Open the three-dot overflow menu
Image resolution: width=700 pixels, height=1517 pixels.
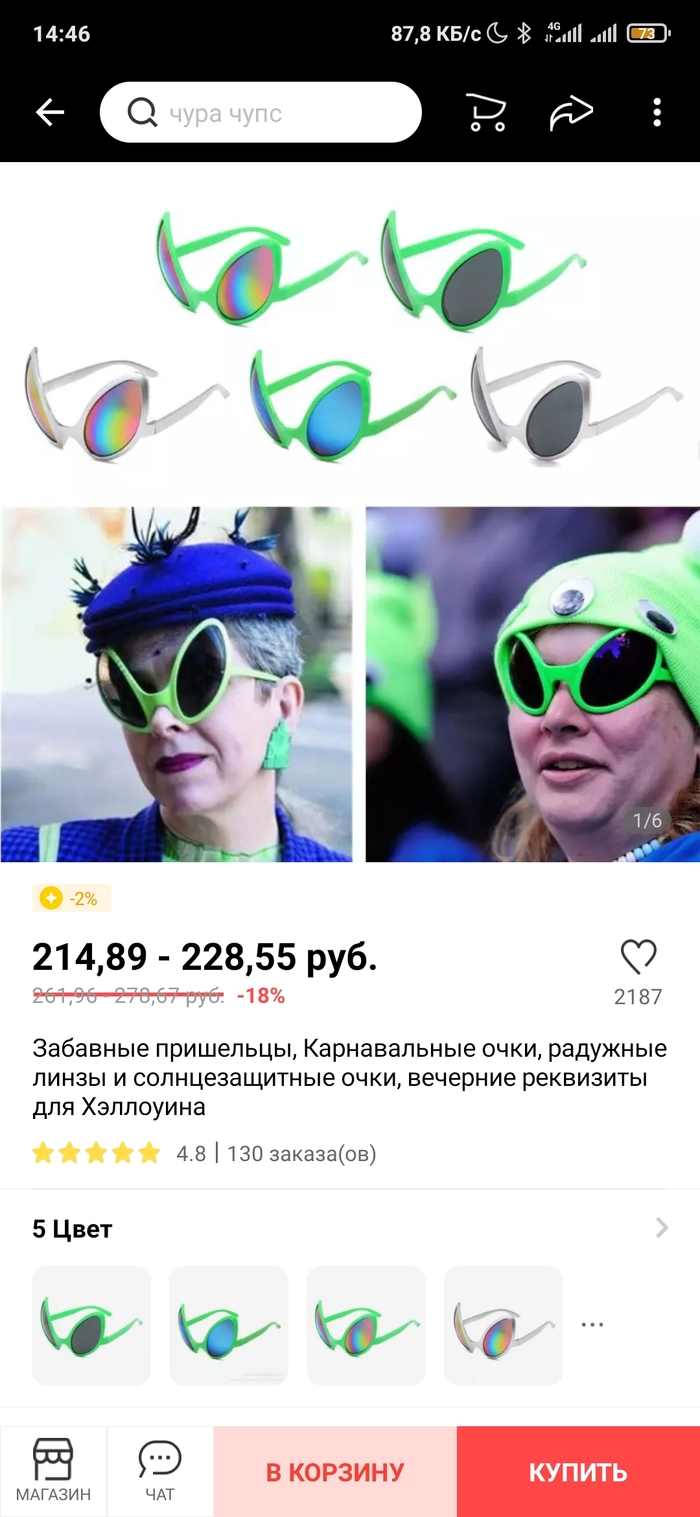point(657,113)
